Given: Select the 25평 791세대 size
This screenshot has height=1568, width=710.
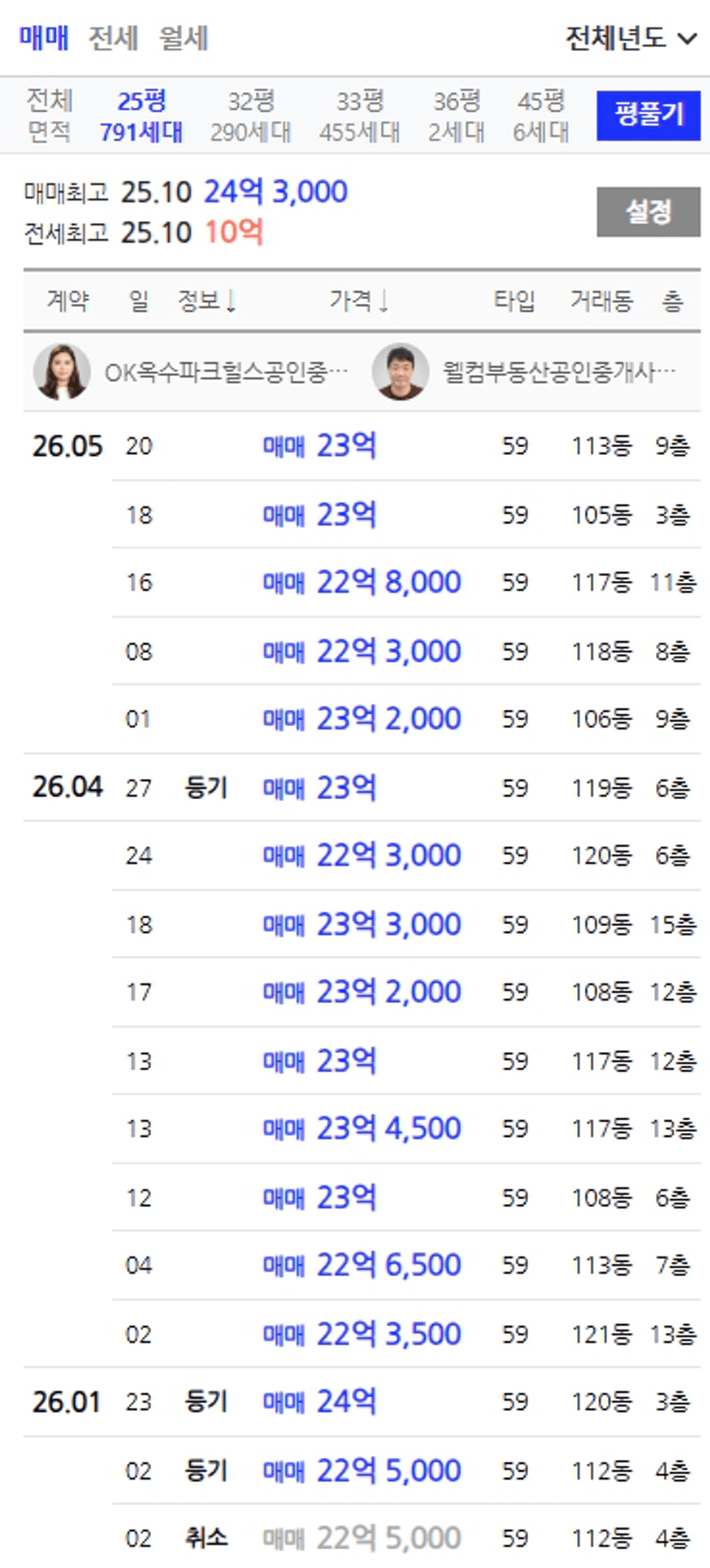Looking at the screenshot, I should click(142, 116).
